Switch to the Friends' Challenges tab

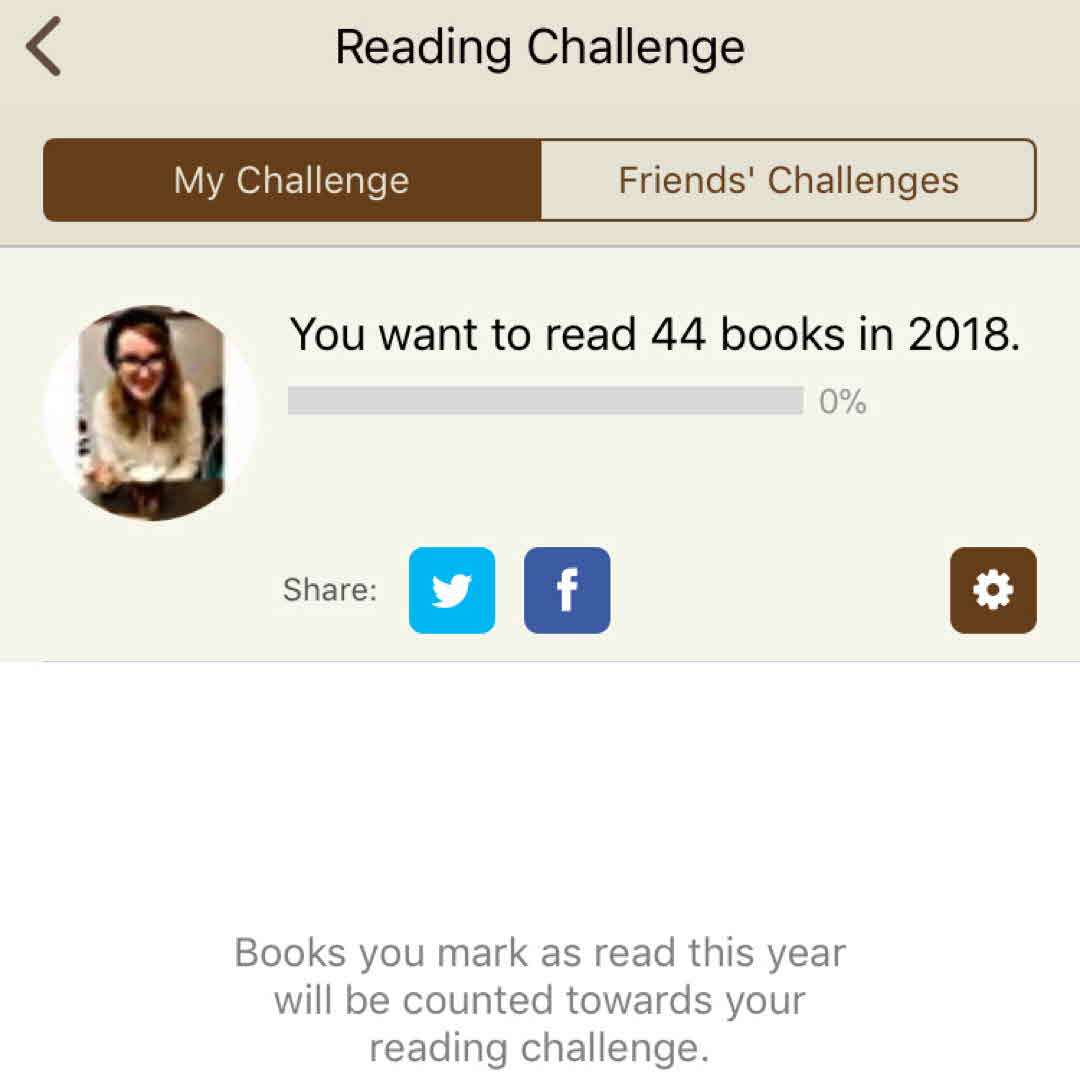pyautogui.click(x=788, y=180)
